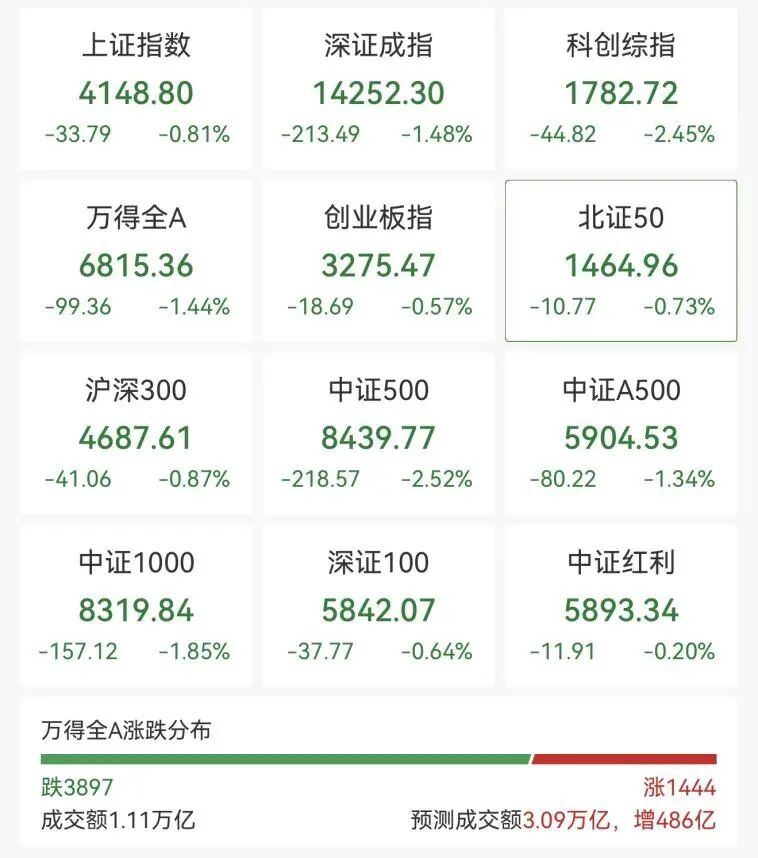The image size is (758, 858).
Task: Click the 增486亿 increase figure
Action: coord(676,818)
